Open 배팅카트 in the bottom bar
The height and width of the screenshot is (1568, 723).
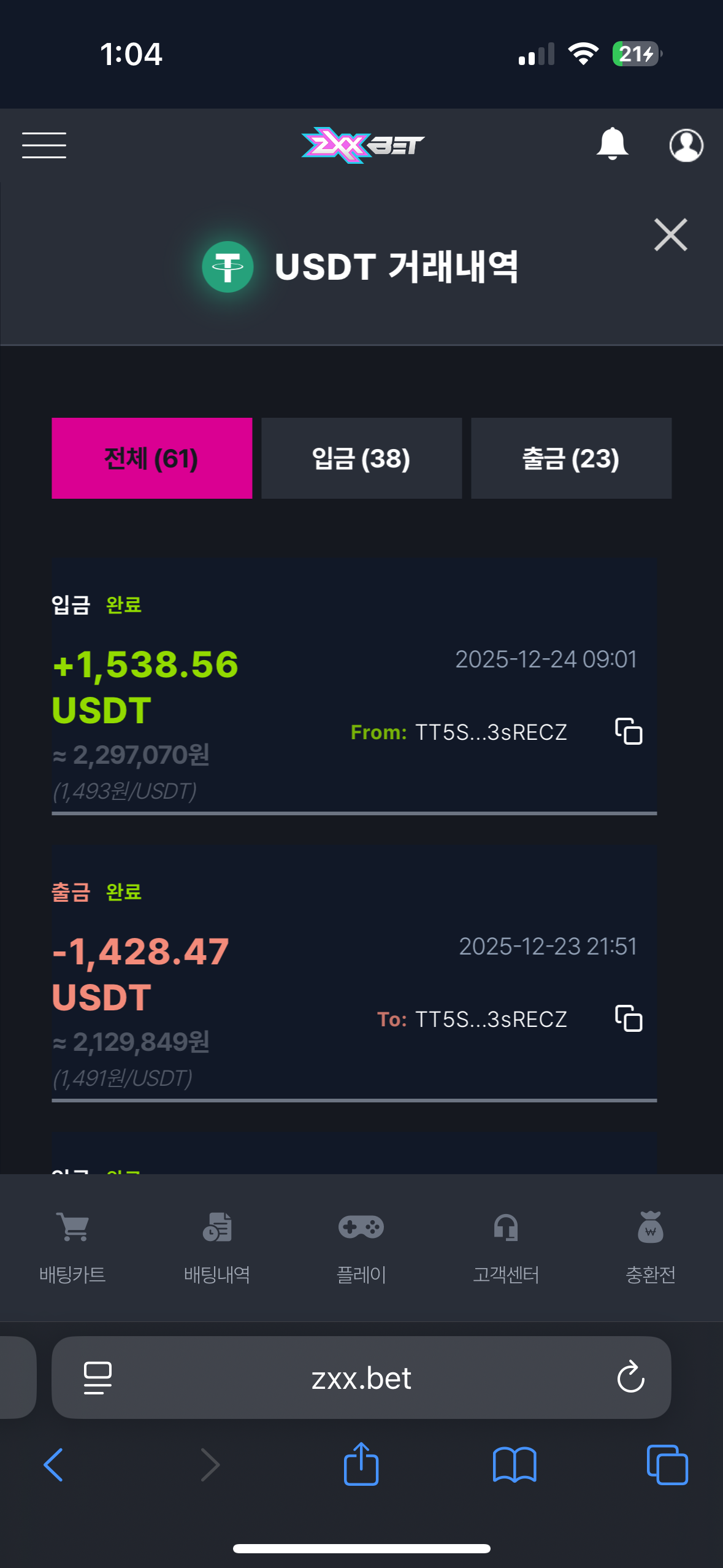pos(72,1247)
